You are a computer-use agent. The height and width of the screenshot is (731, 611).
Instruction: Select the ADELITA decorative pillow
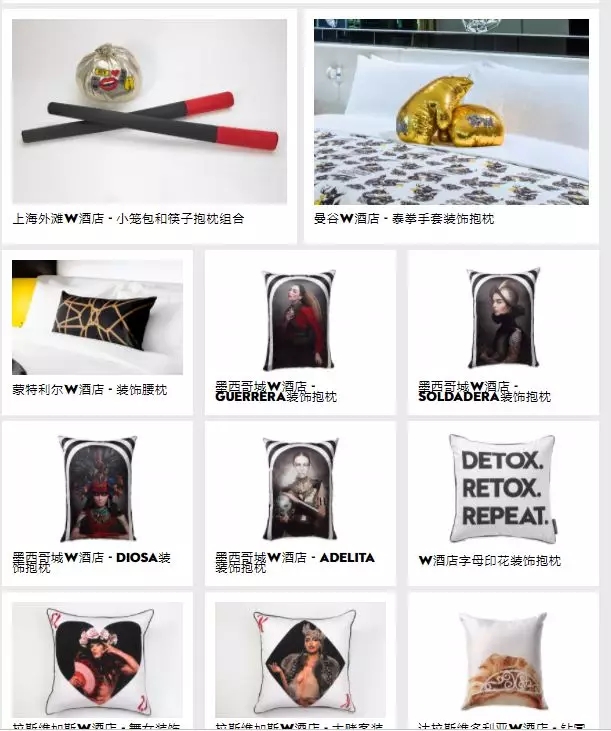pos(299,488)
